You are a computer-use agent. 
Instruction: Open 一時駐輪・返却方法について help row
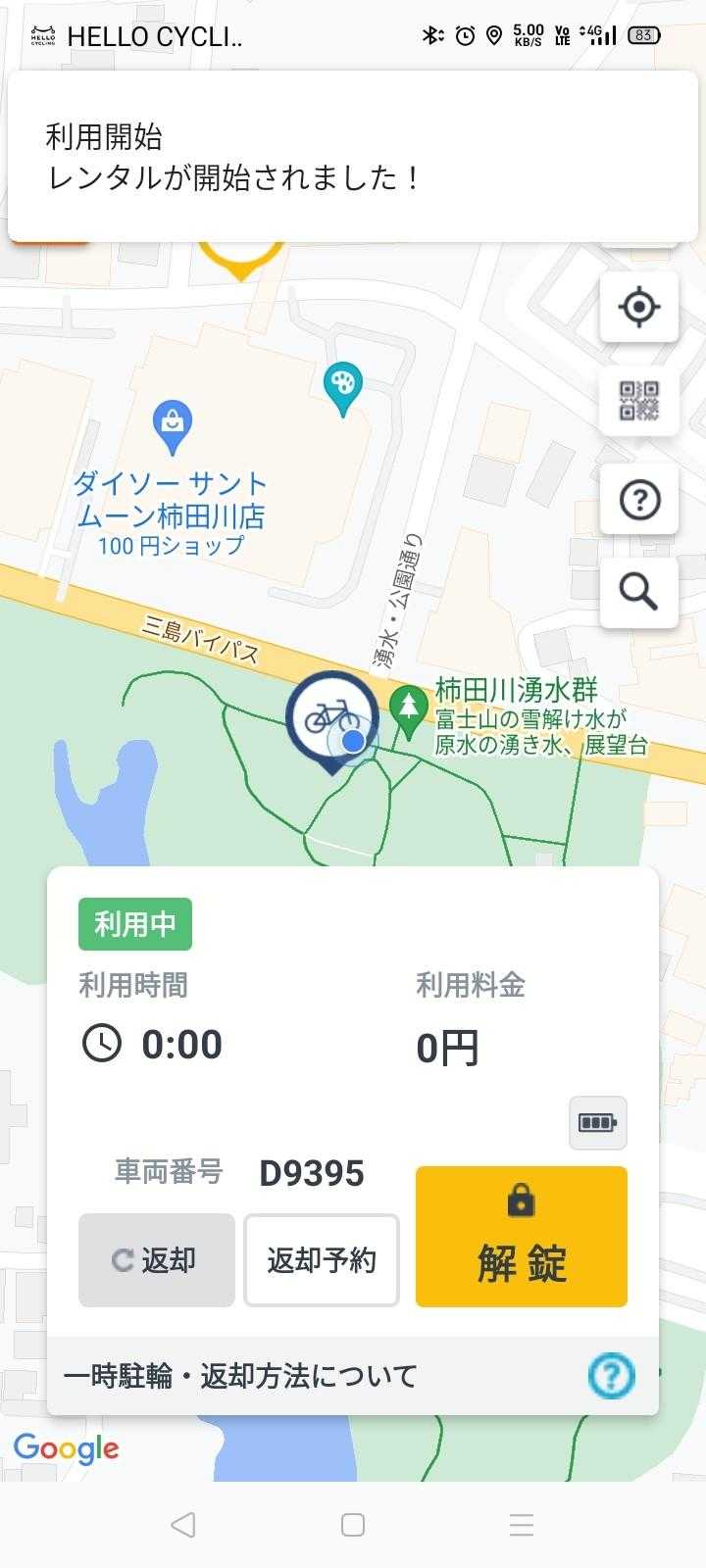(x=351, y=1376)
